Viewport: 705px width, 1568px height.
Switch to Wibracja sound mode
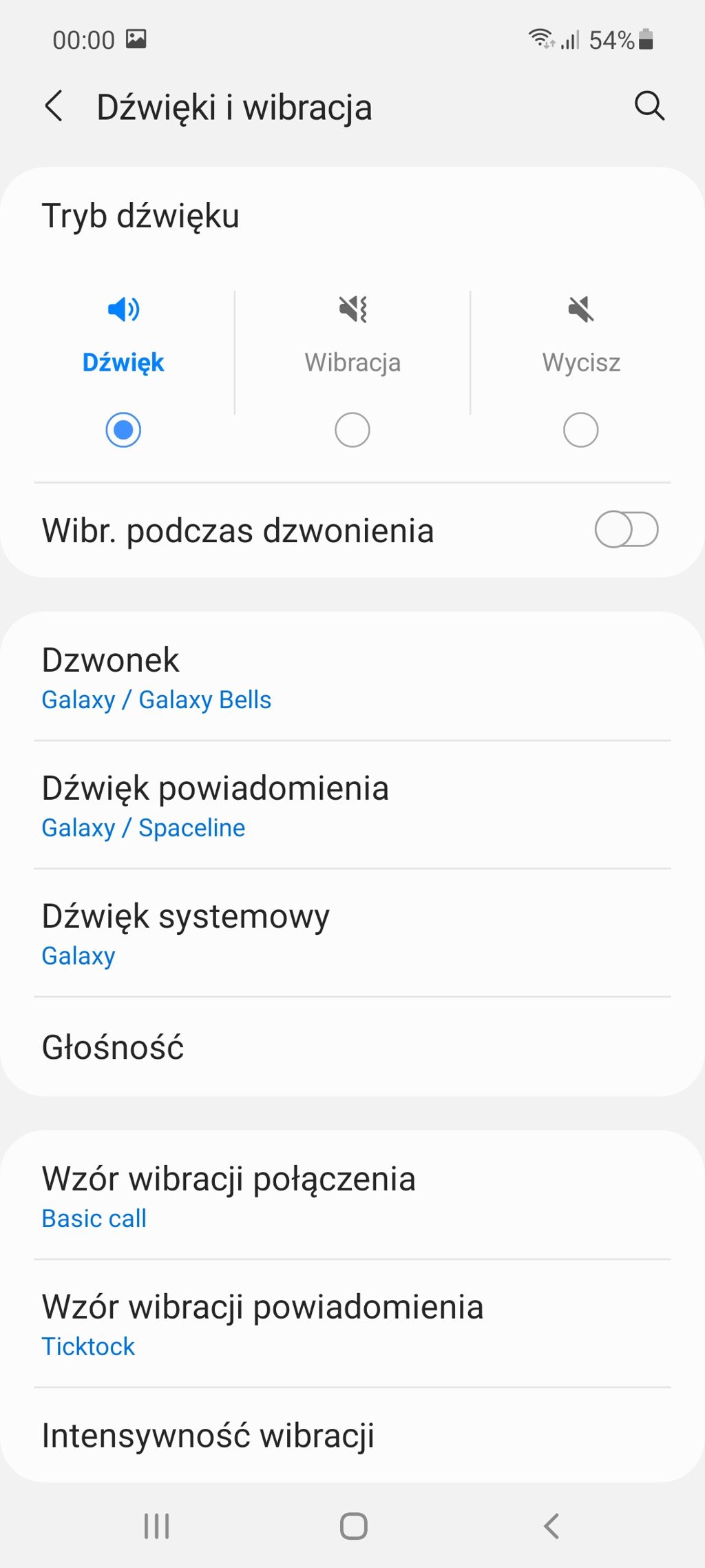click(x=352, y=430)
